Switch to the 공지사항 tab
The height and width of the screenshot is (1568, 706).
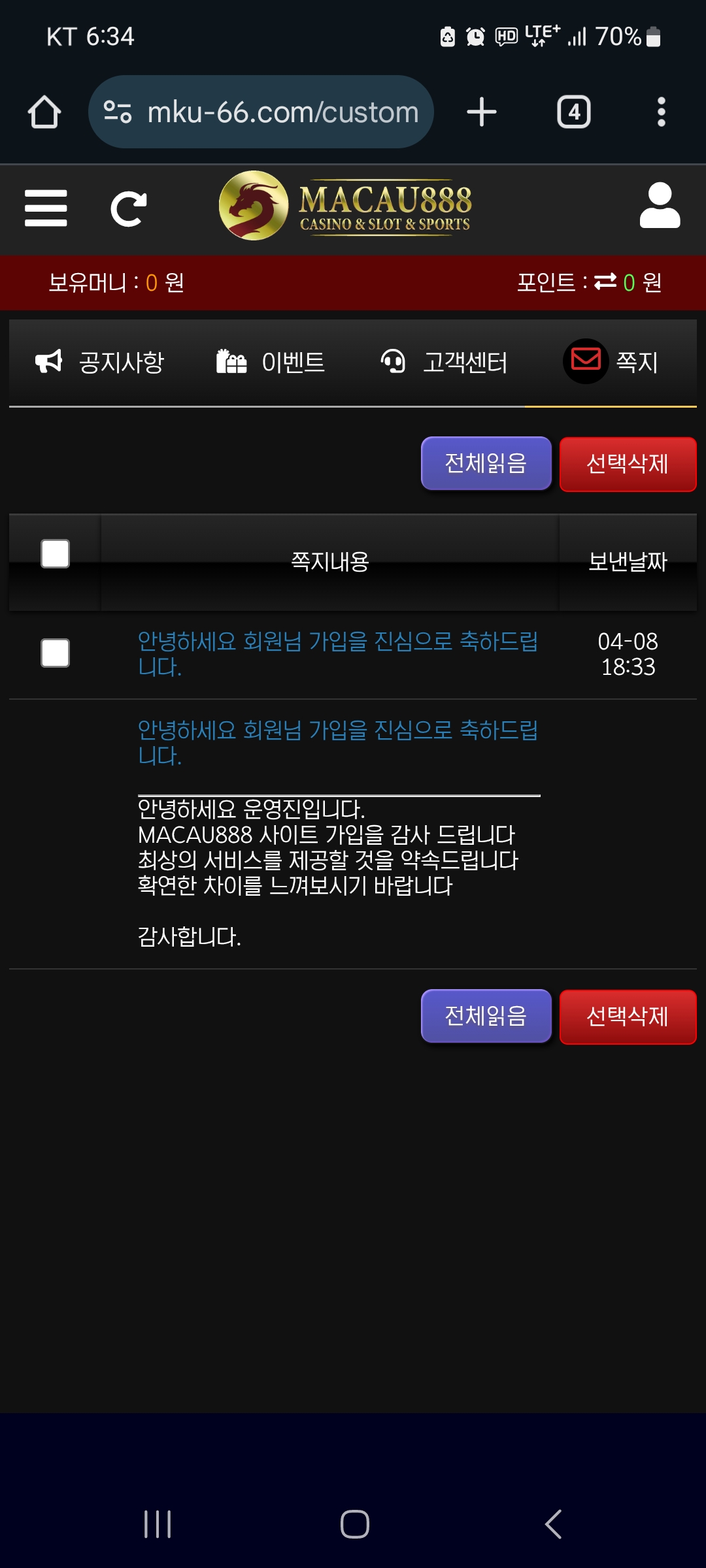pos(99,363)
